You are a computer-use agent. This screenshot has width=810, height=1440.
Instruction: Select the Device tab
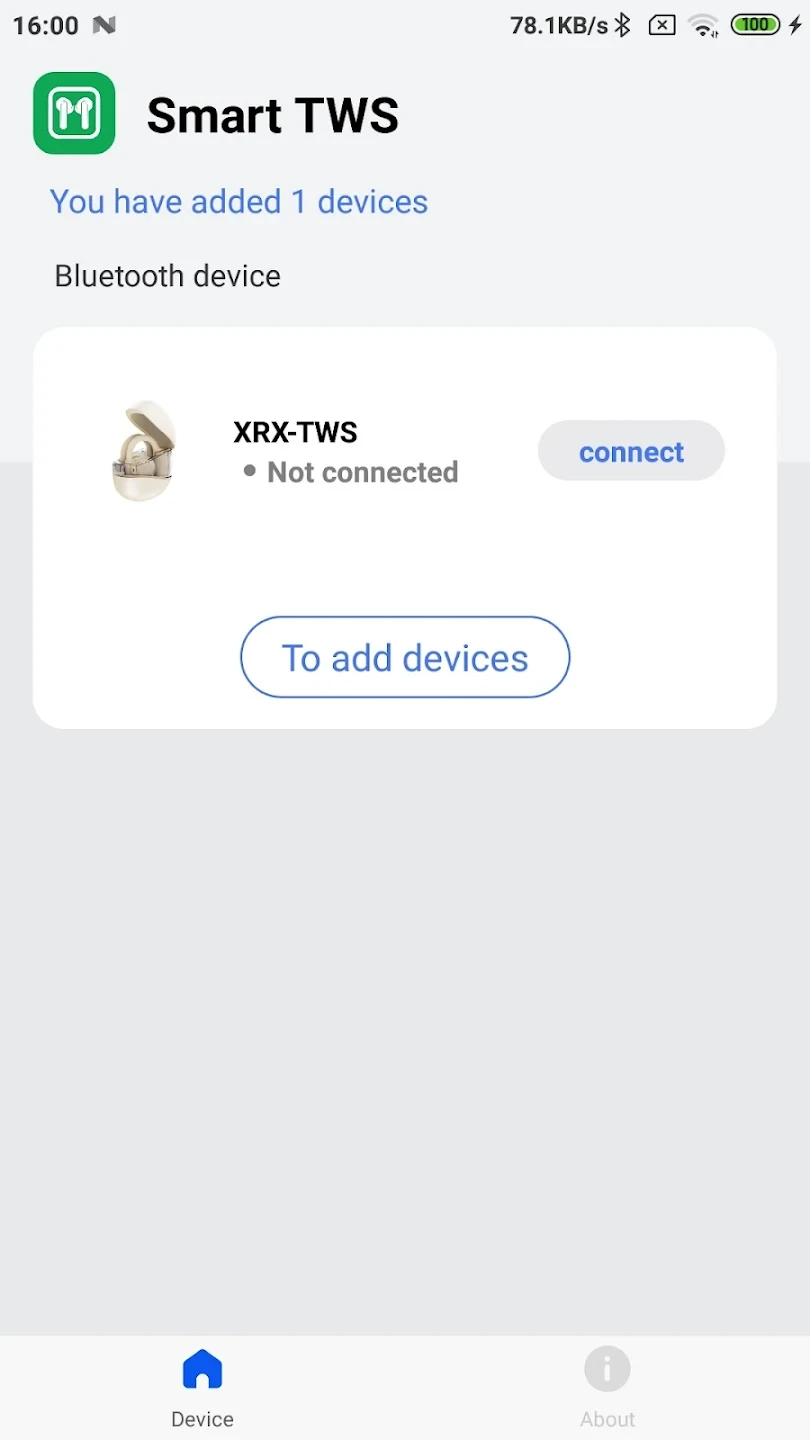point(202,1388)
